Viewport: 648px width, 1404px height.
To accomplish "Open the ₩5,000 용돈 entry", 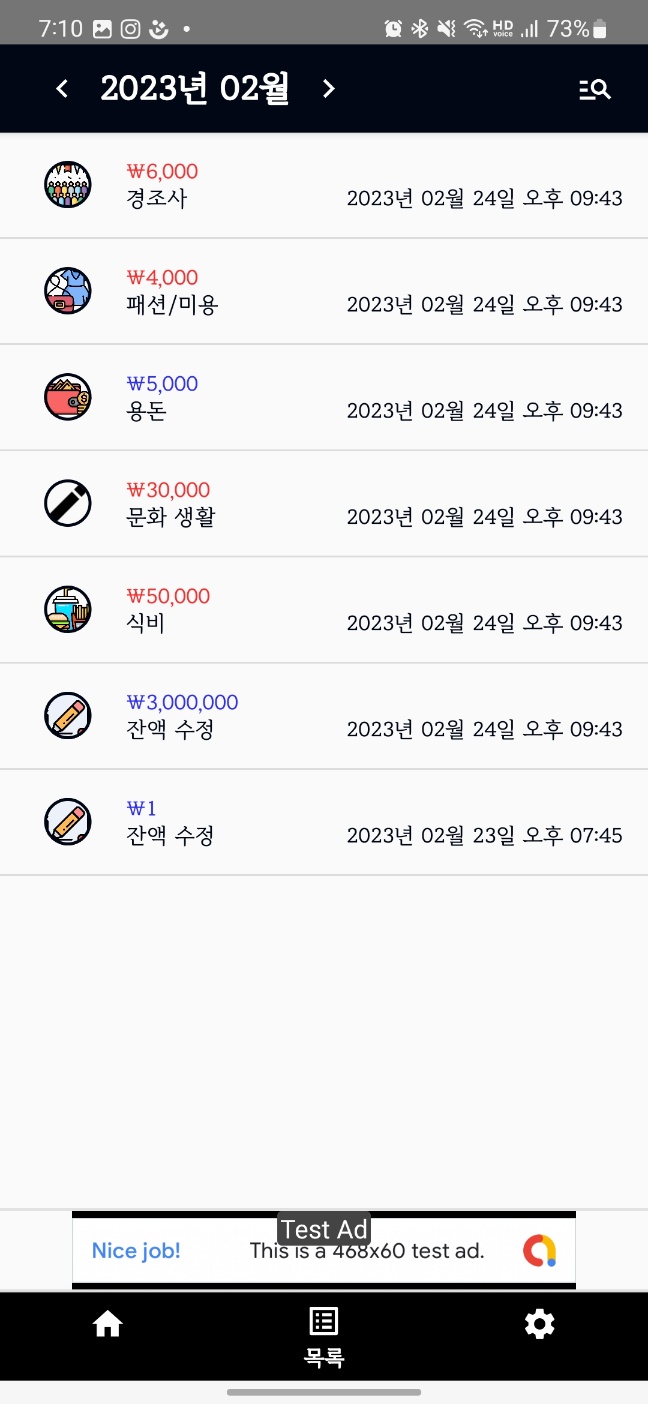I will (x=324, y=398).
